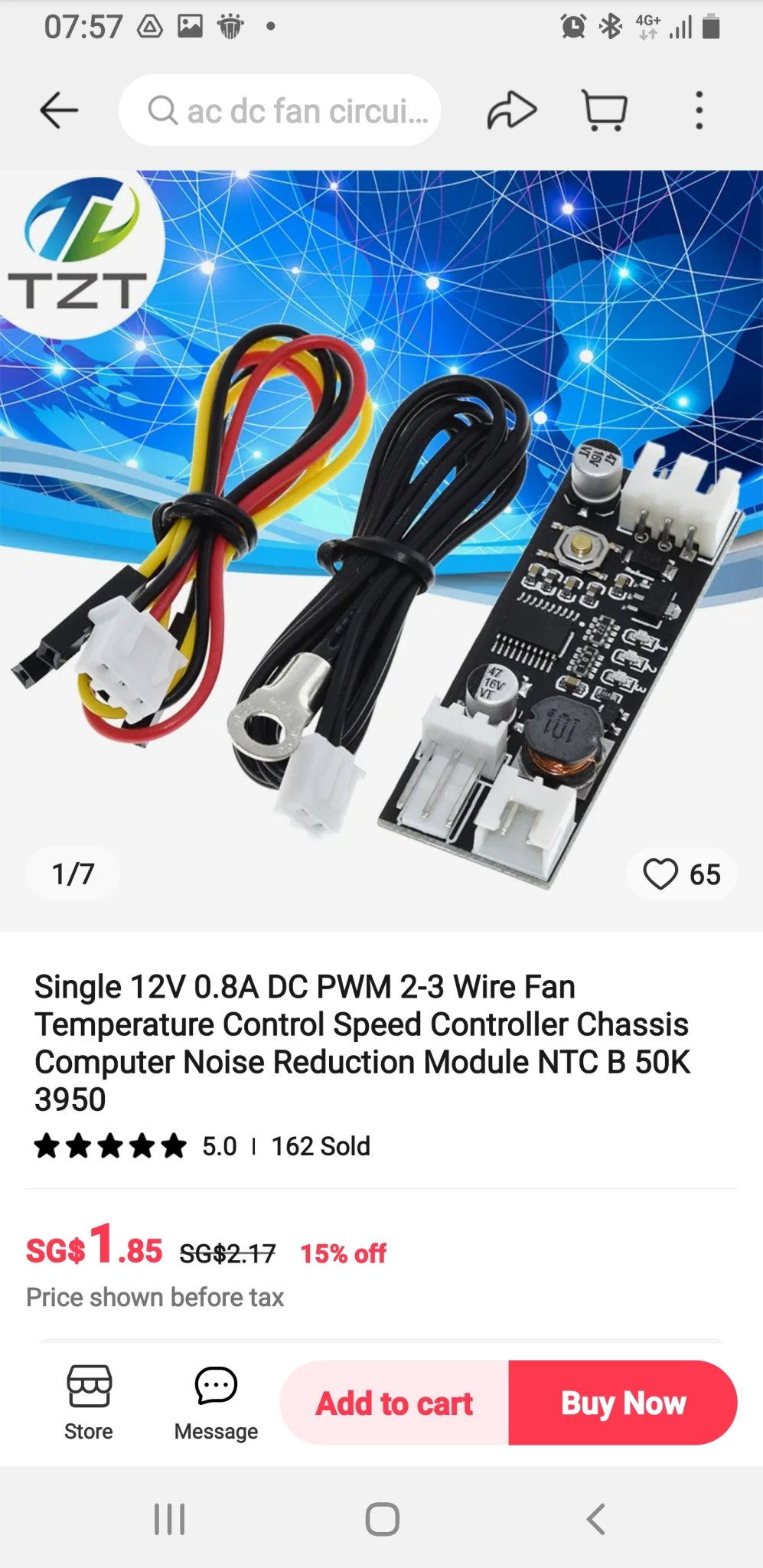
Task: Tap Buy Now
Action: point(623,1403)
